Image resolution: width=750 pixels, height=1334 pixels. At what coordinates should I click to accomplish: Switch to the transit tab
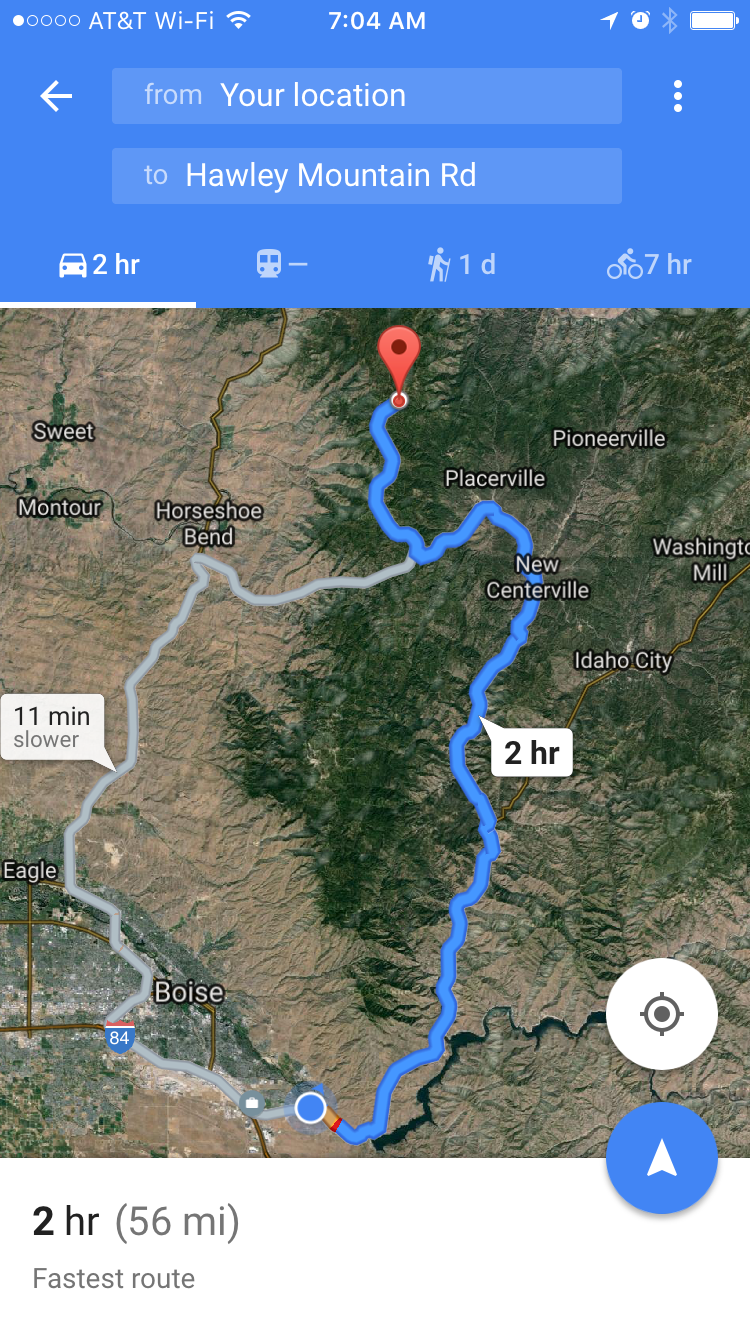[282, 265]
